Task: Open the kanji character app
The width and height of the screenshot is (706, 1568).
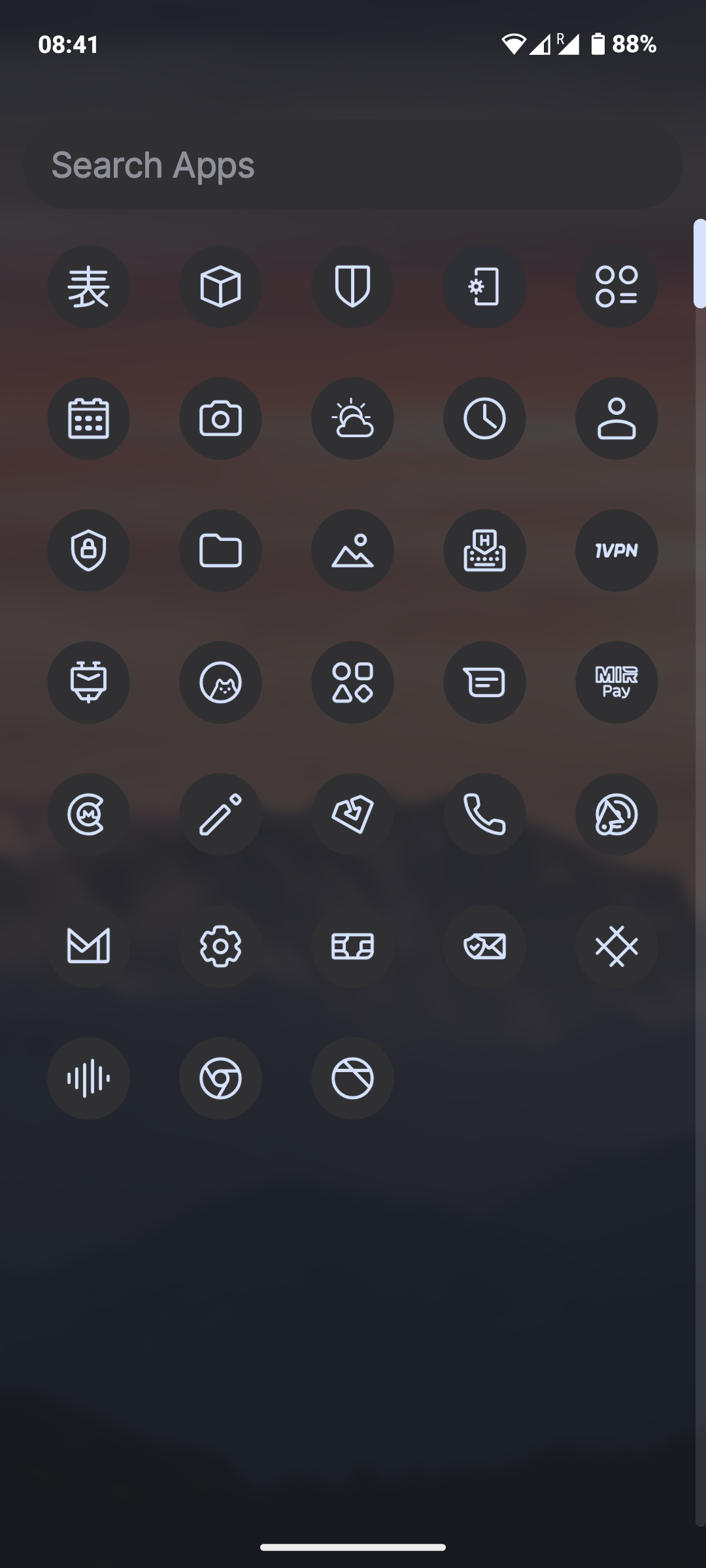Action: coord(88,287)
